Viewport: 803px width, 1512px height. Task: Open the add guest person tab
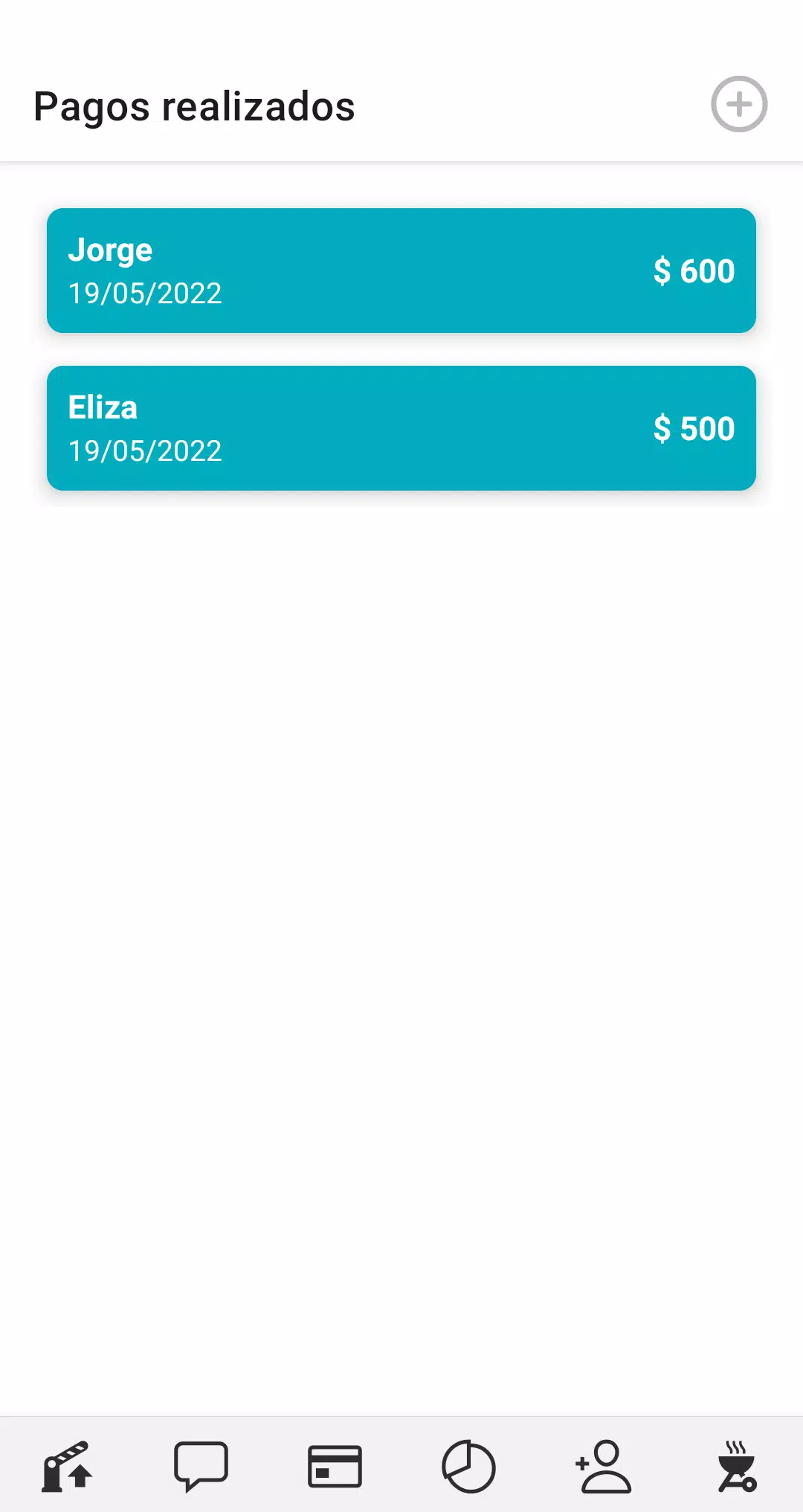603,1467
